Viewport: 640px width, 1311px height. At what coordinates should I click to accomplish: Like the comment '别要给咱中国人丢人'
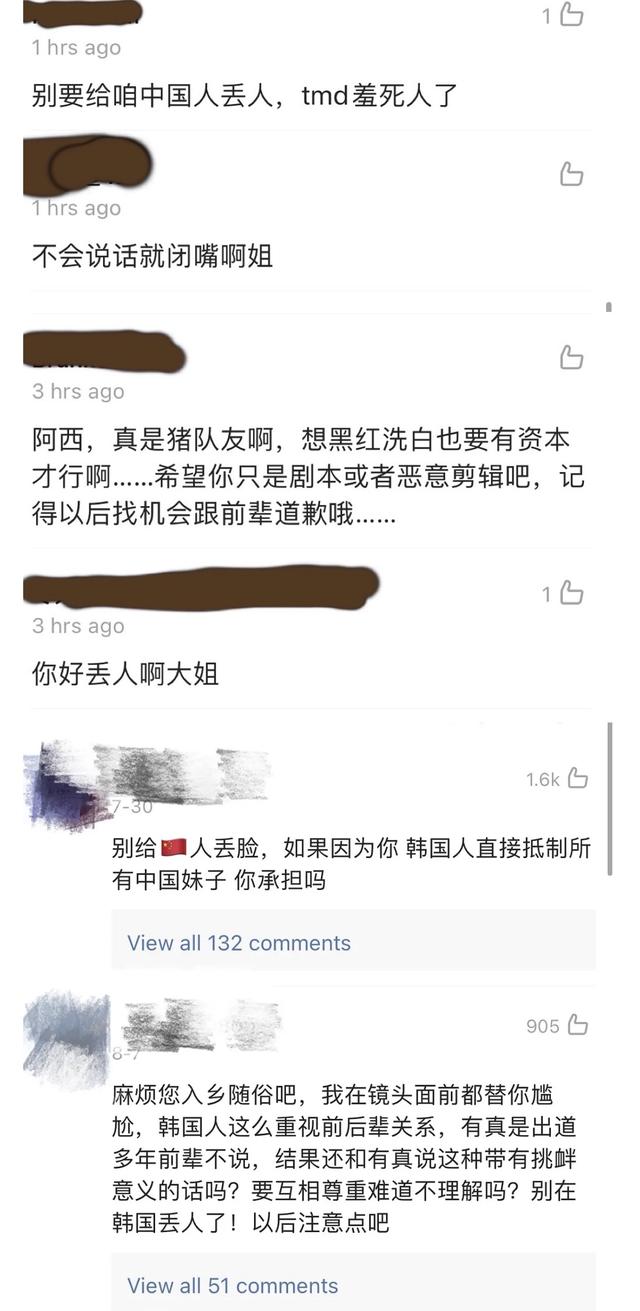572,15
